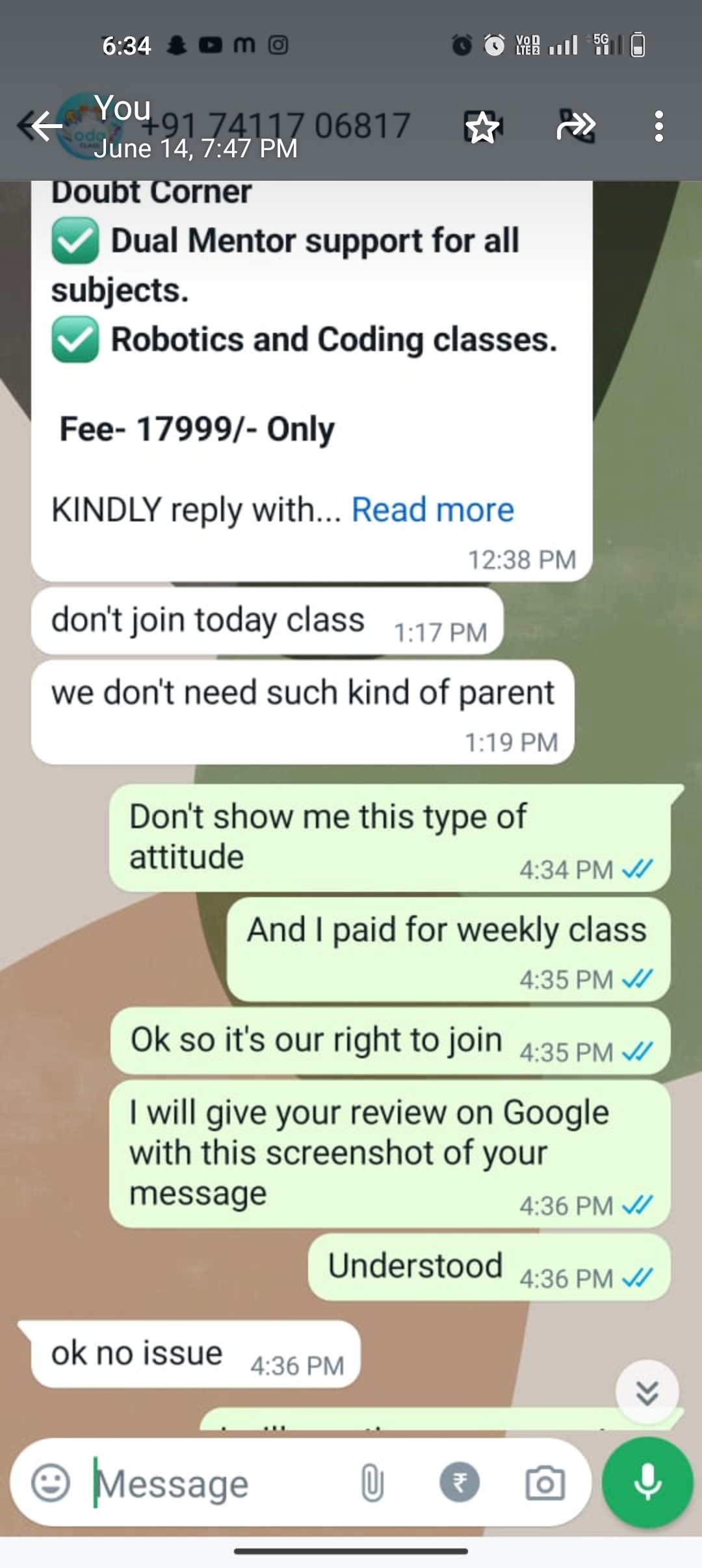This screenshot has height=1568, width=702.
Task: Forward the message with arrow icon
Action: pos(576,125)
